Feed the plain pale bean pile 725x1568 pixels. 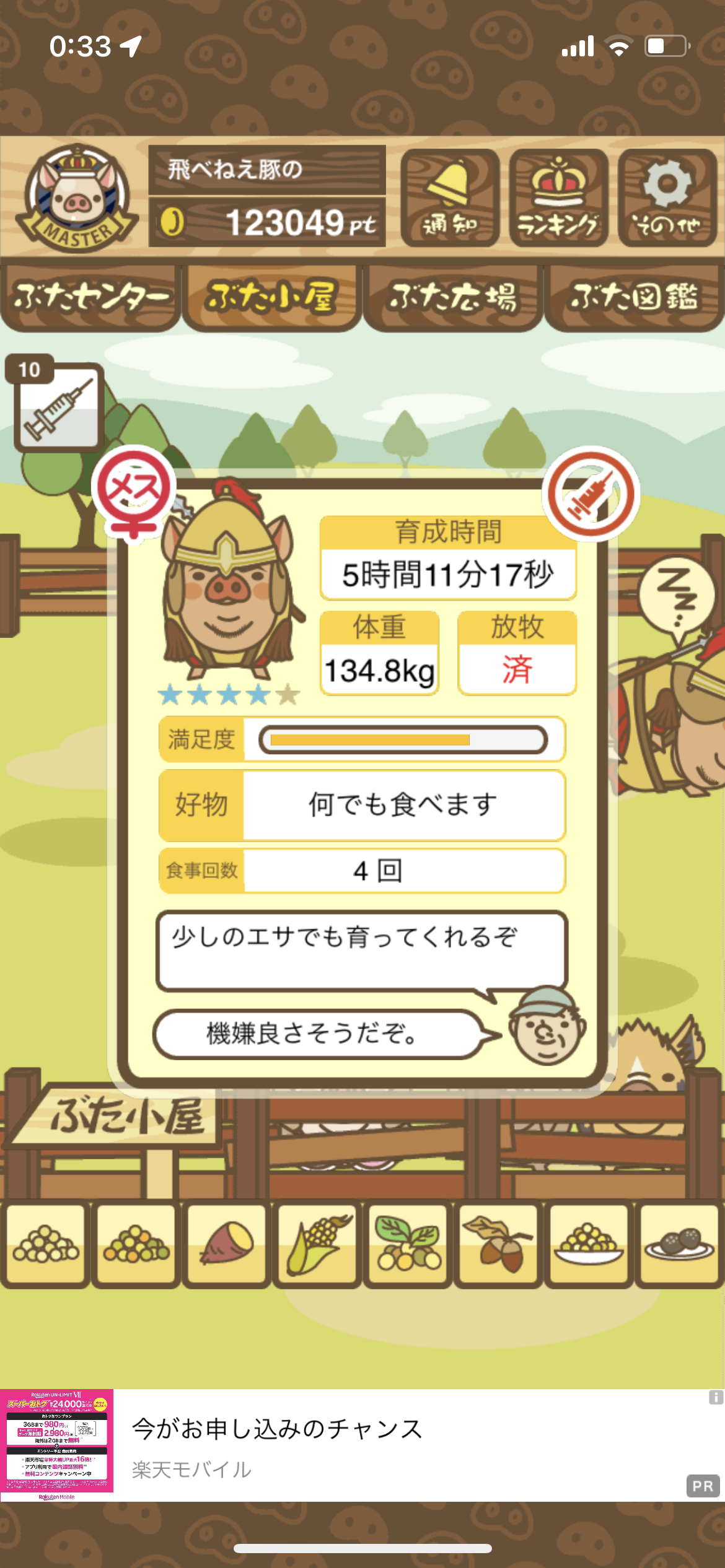(x=46, y=1243)
